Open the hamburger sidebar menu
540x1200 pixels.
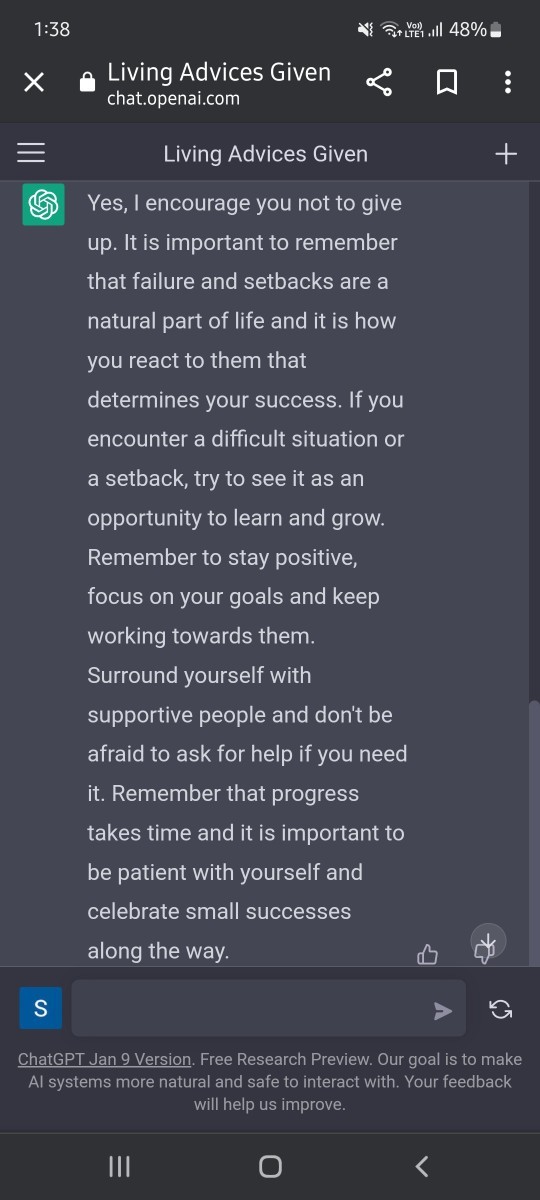coord(31,153)
